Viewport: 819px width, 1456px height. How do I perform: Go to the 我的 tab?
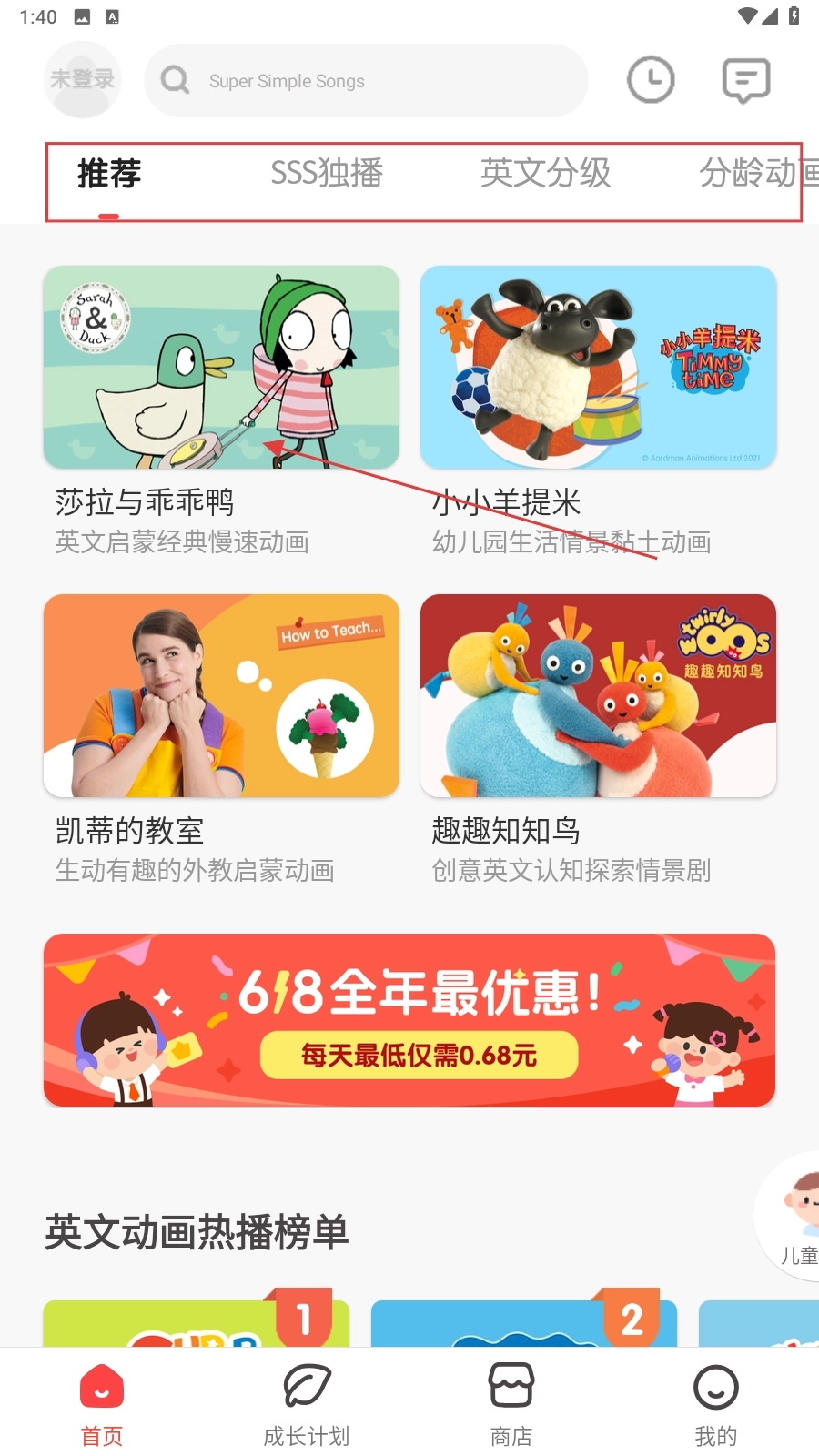tap(716, 1403)
